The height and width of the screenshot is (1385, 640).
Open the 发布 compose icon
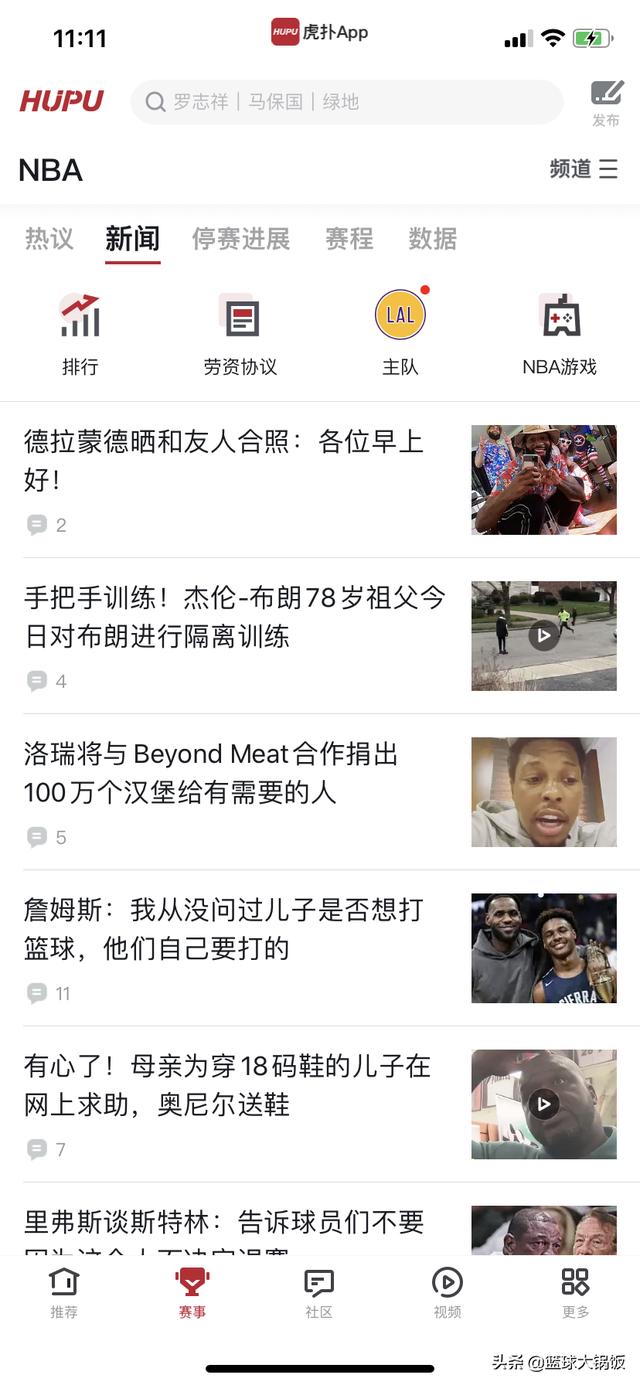[x=606, y=103]
